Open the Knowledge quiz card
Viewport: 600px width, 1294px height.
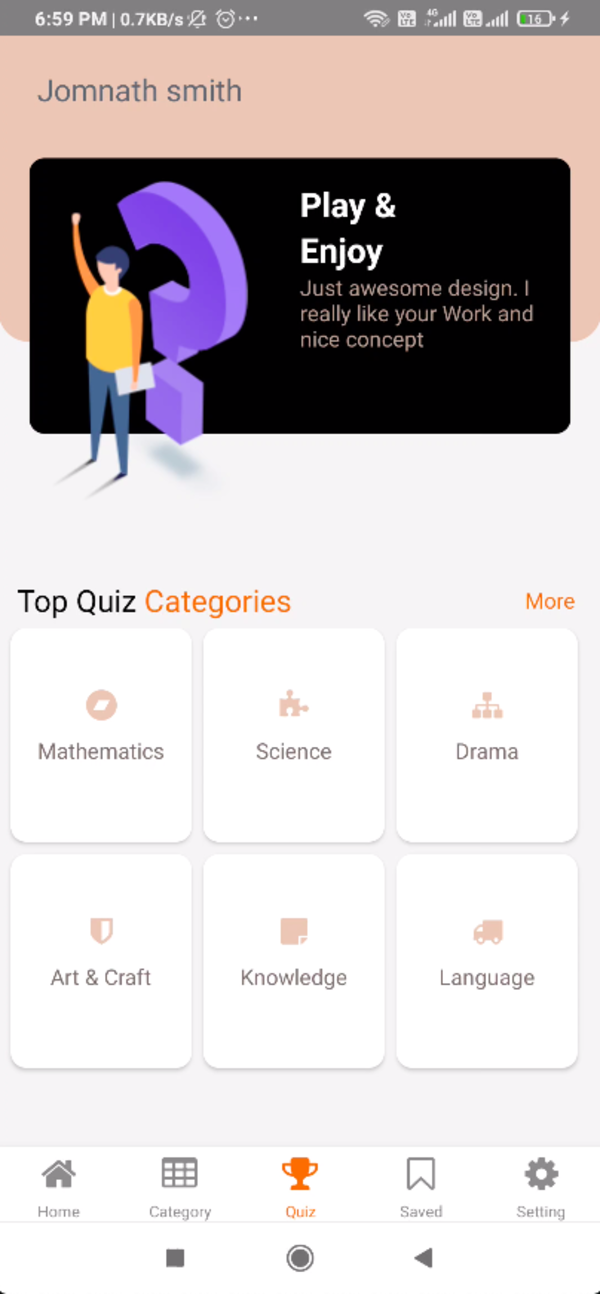(x=294, y=961)
